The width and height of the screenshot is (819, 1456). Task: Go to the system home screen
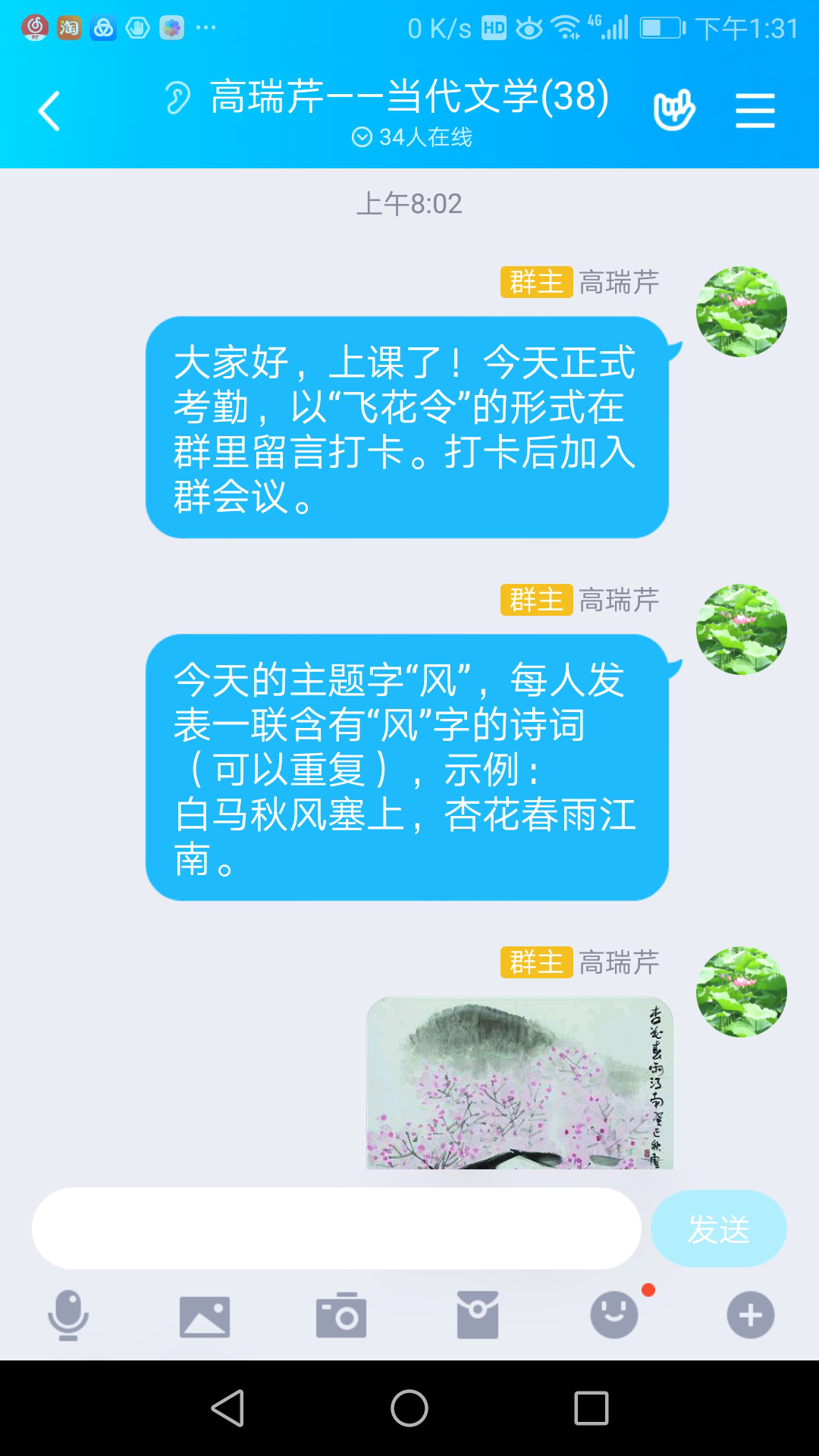click(x=409, y=1408)
